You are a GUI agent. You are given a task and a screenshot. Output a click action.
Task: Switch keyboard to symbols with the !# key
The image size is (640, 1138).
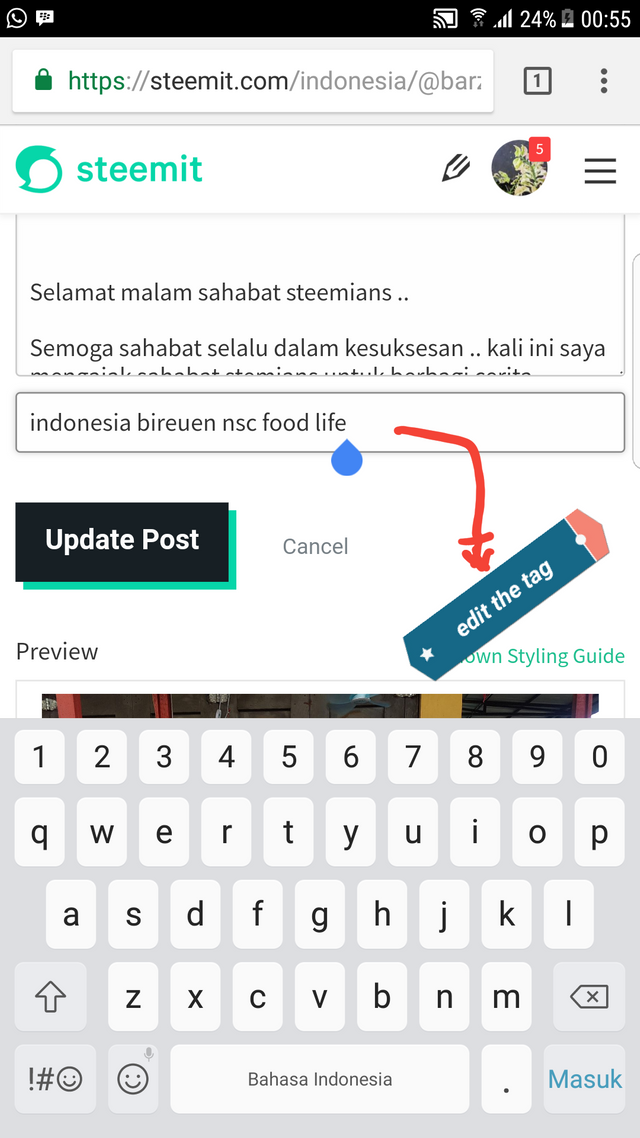point(55,1079)
